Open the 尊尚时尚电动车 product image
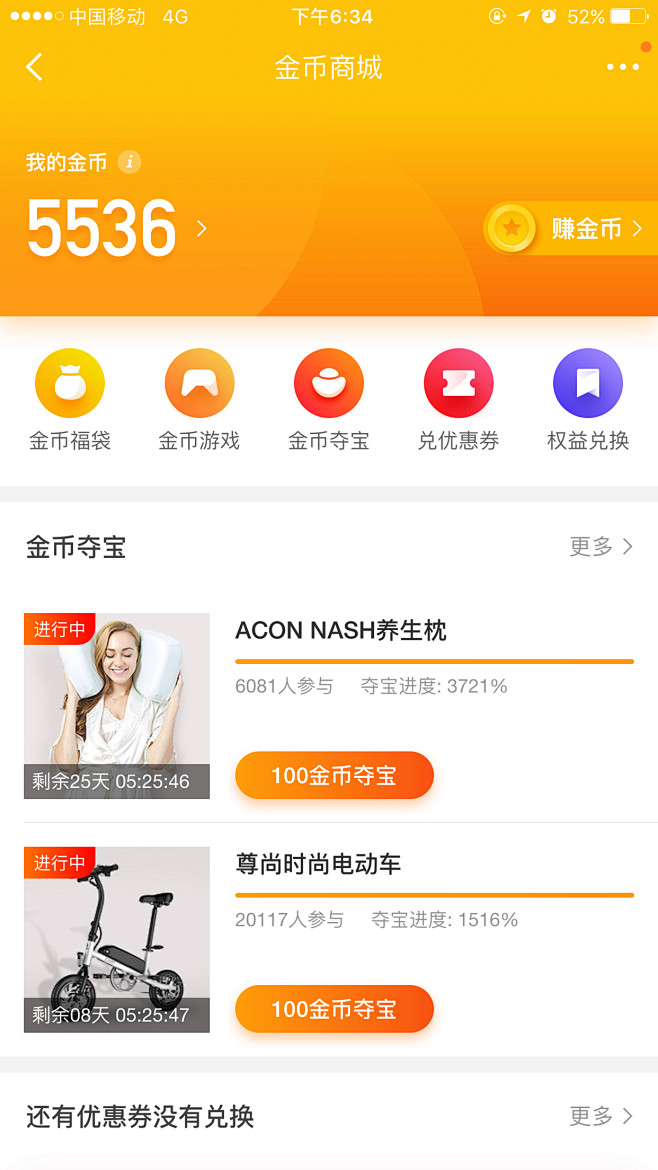 pyautogui.click(x=117, y=940)
